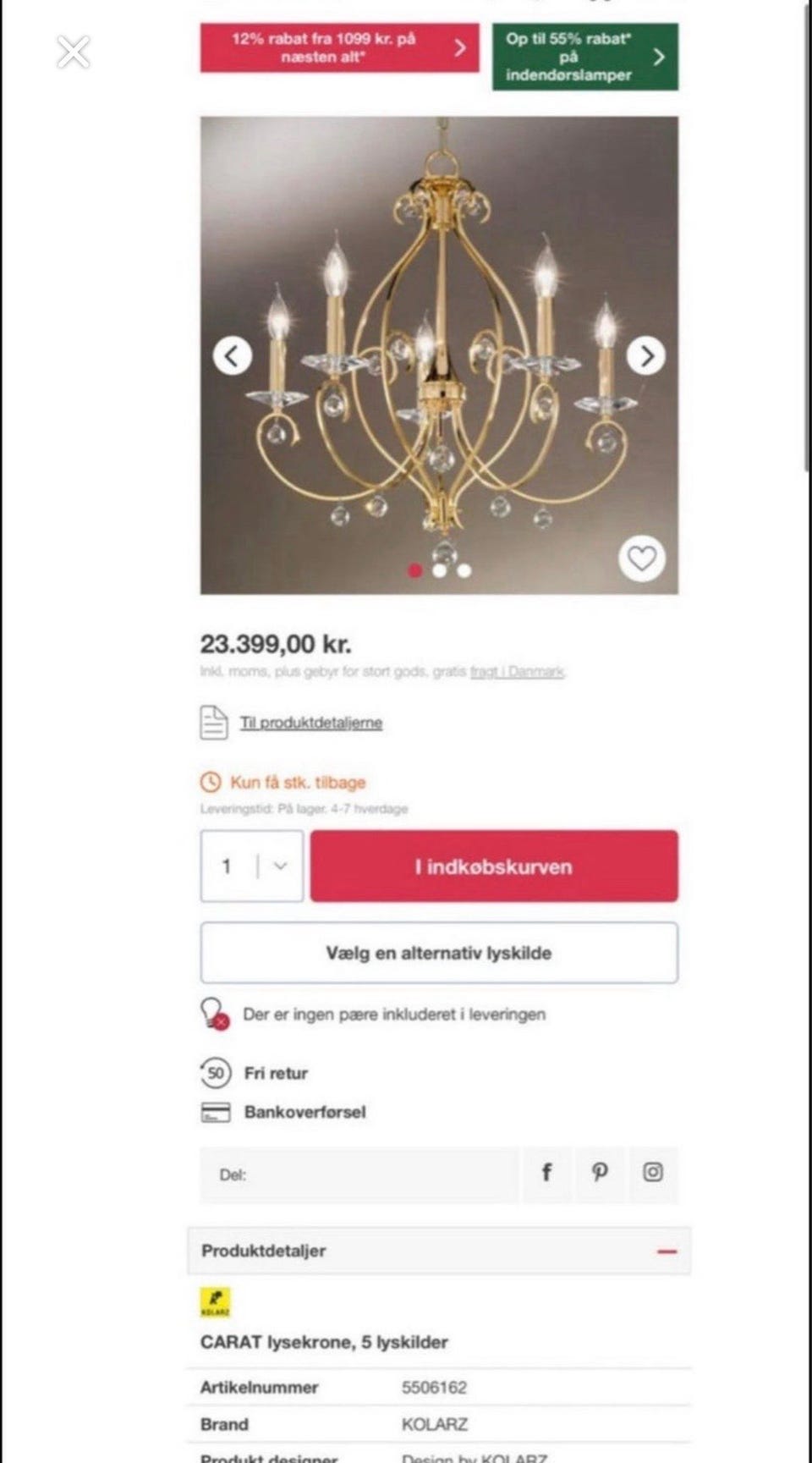812x1463 pixels.
Task: Open the Instagram share icon
Action: coord(653,1174)
